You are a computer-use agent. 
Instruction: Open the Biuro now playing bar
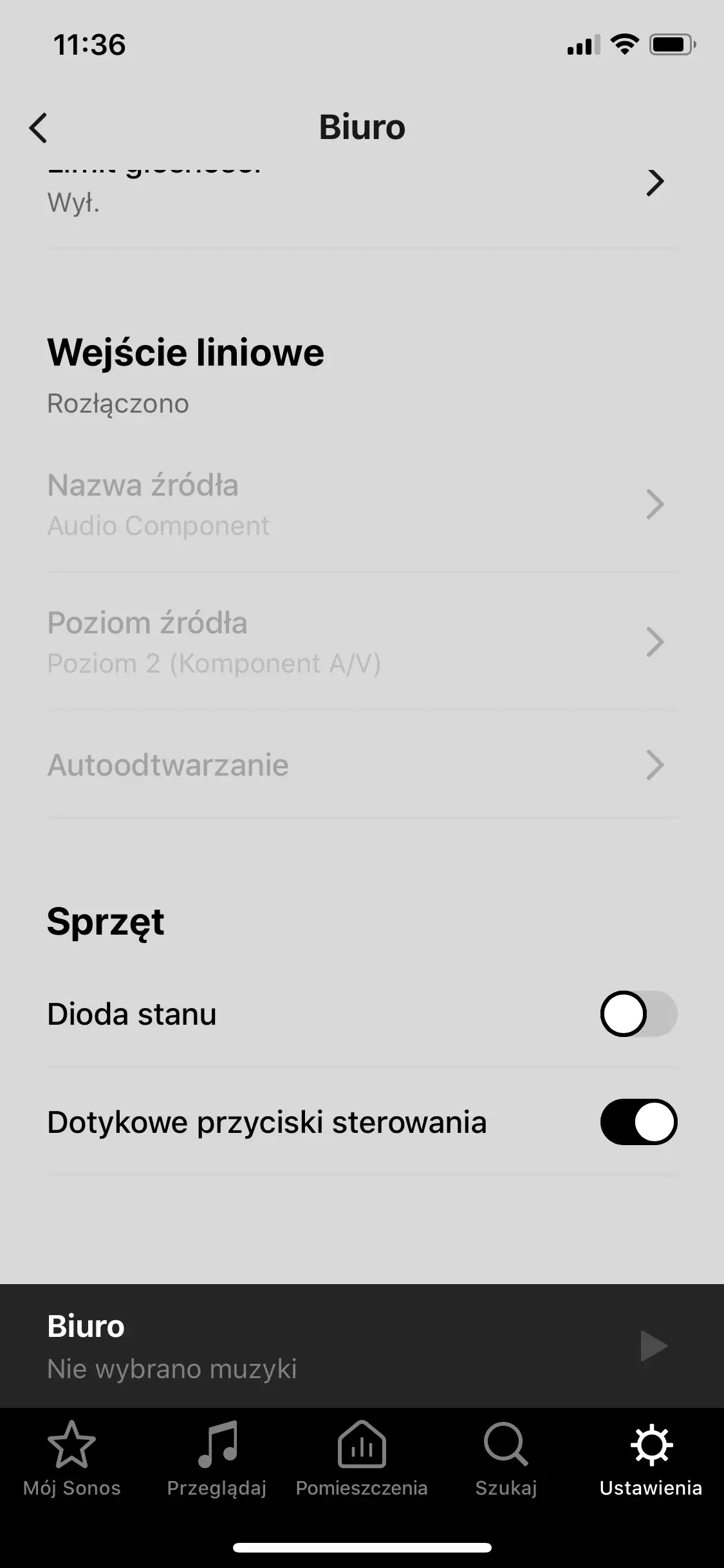(x=290, y=1346)
